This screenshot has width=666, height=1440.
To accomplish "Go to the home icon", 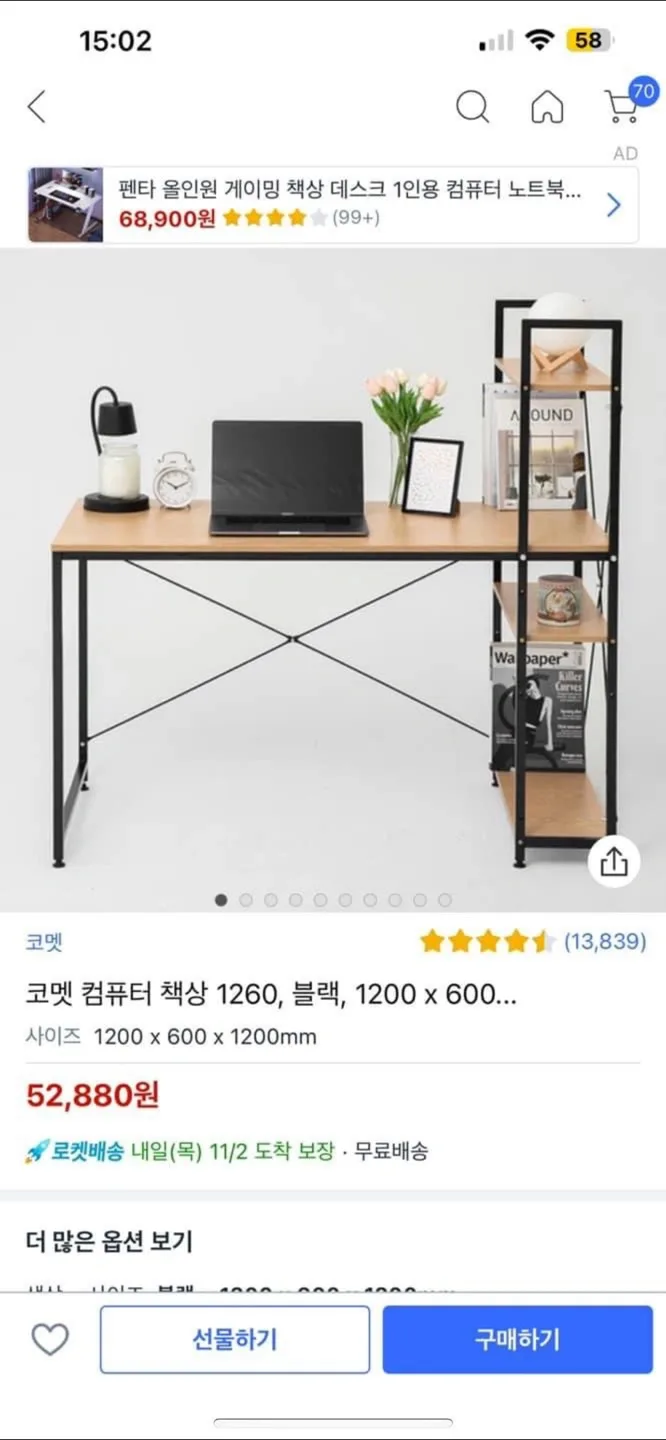I will point(546,106).
